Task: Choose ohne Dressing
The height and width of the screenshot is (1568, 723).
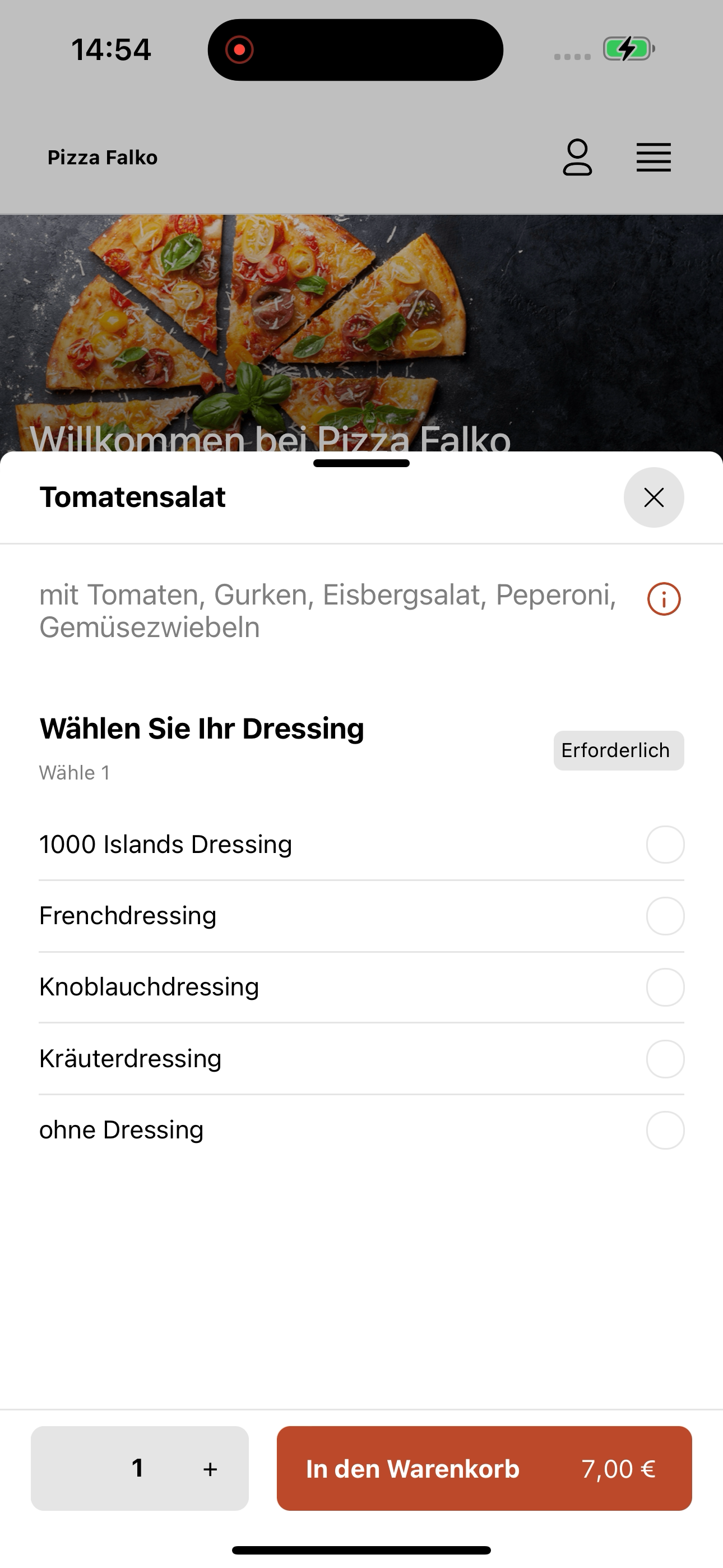Action: 361,1130
